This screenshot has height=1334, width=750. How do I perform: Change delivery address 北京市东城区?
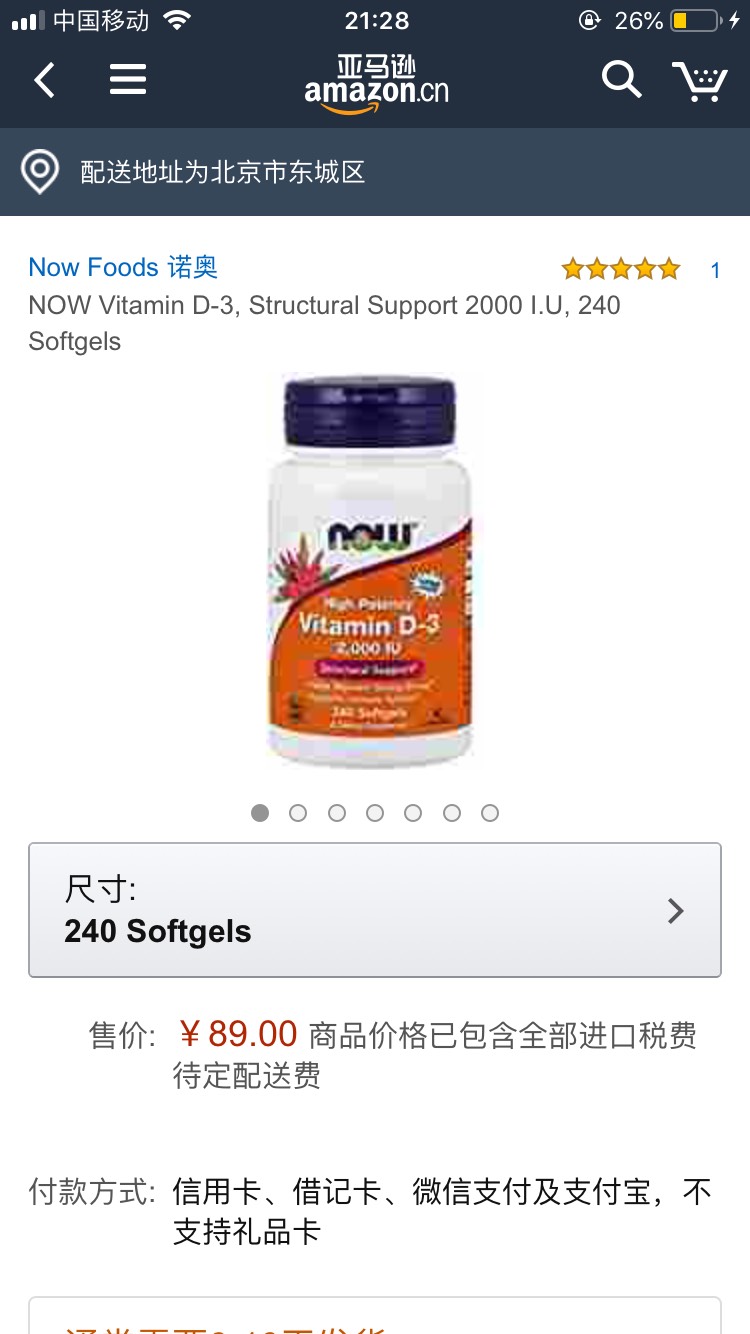[223, 172]
